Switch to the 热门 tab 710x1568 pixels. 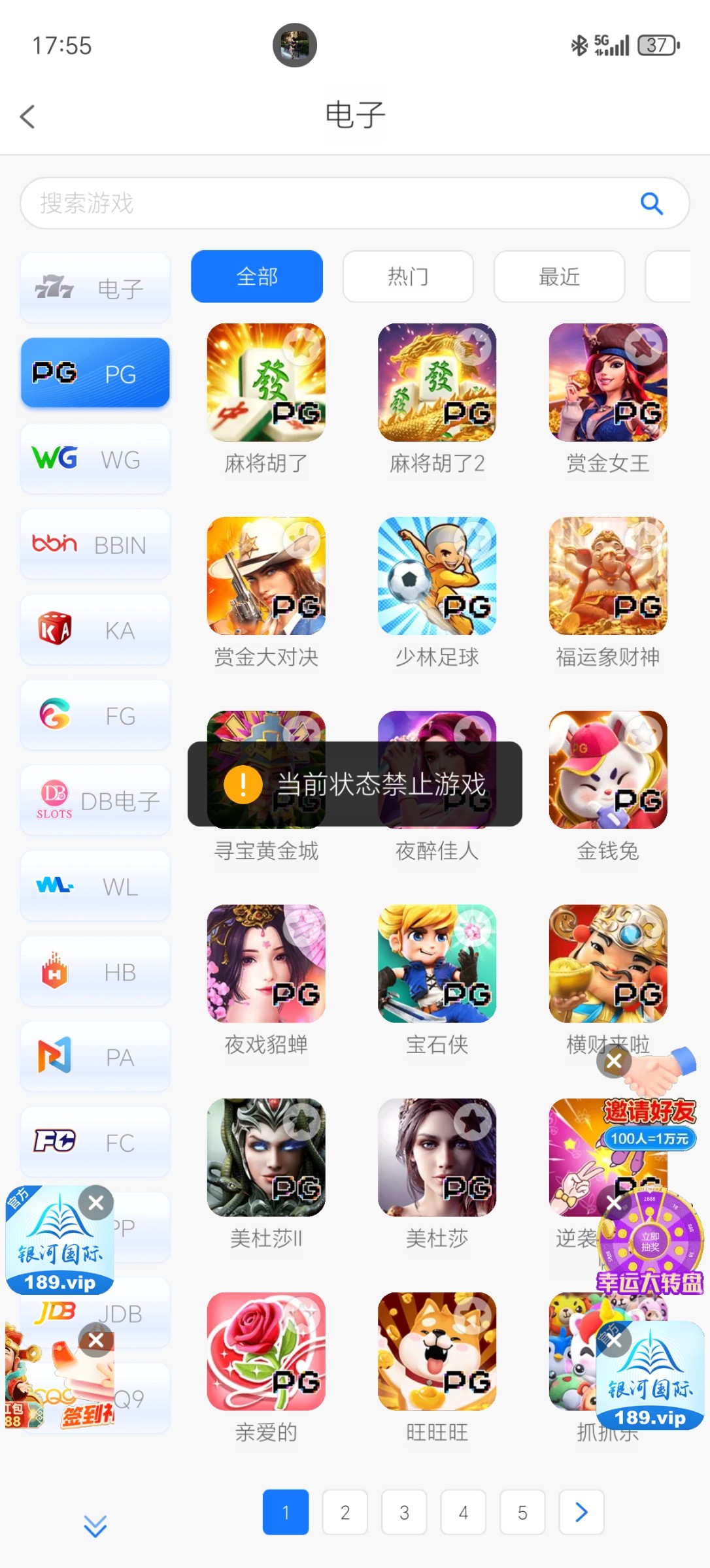(x=407, y=276)
